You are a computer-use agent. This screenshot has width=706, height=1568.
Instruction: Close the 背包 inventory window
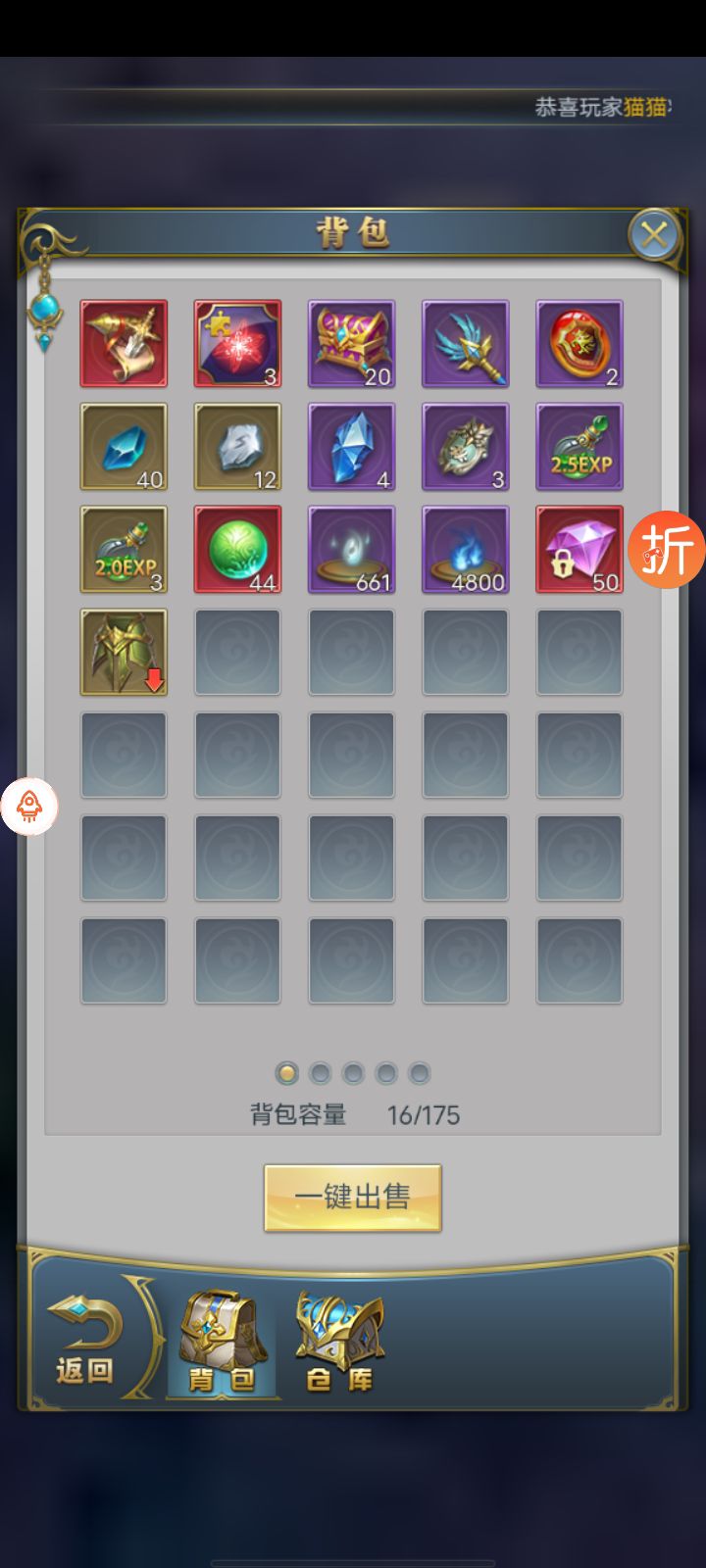click(x=653, y=235)
